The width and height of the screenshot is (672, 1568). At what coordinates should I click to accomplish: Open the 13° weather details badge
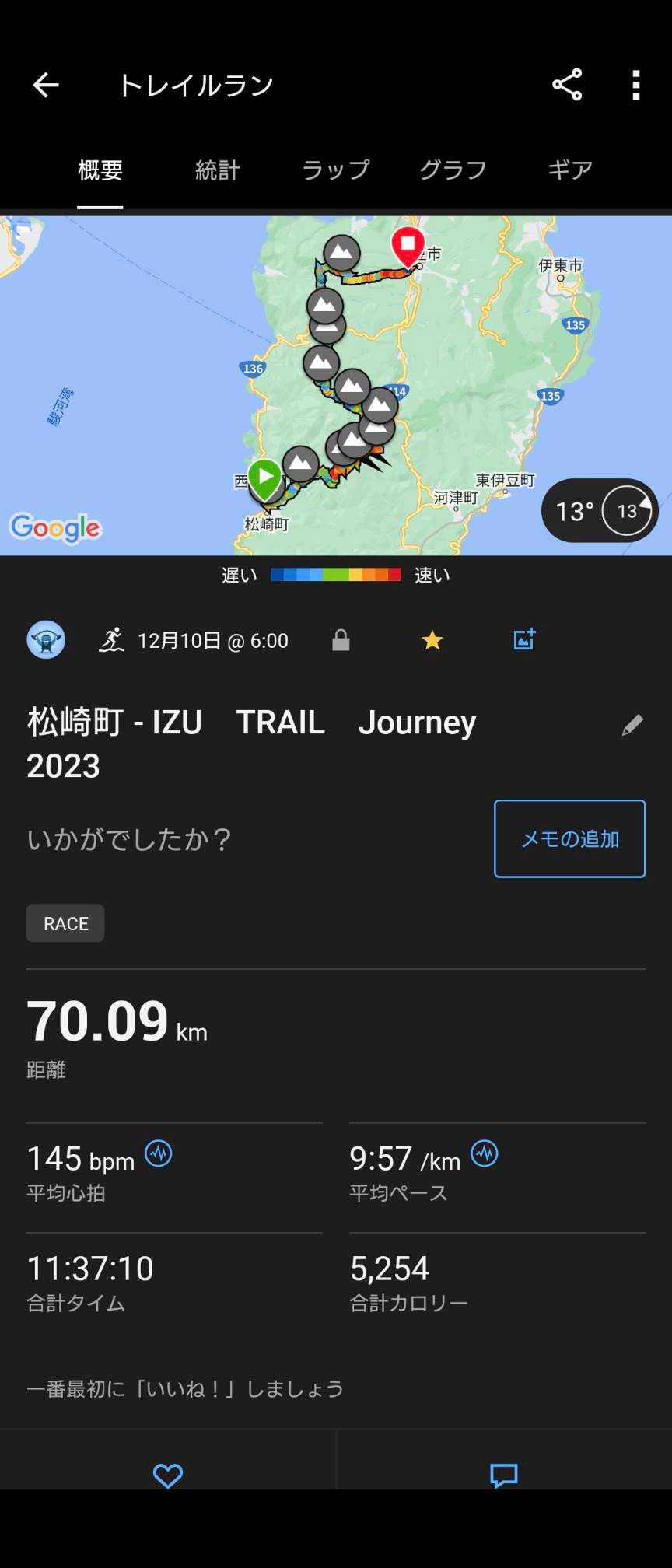point(600,511)
